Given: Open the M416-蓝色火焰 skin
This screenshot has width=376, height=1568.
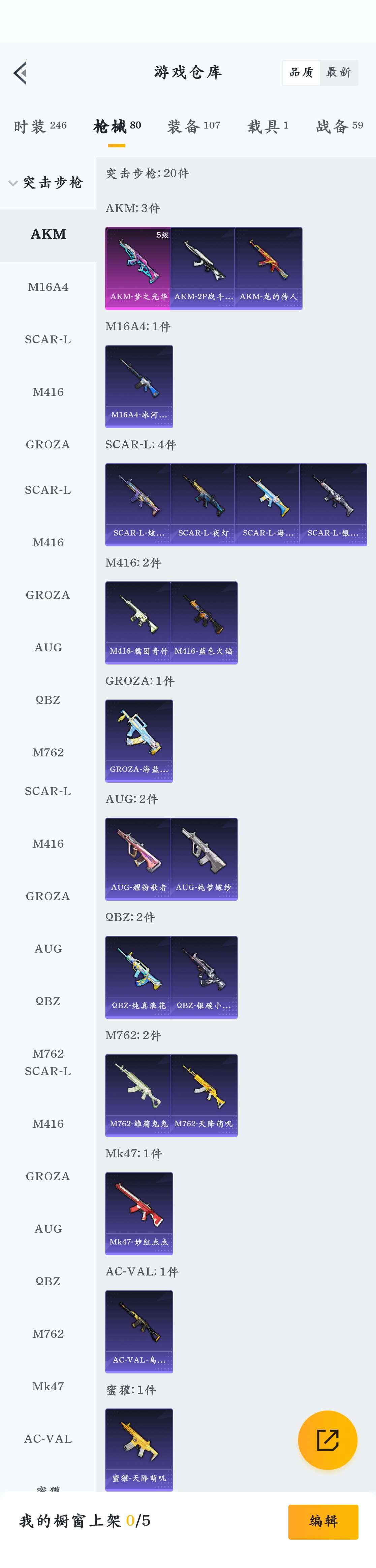Looking at the screenshot, I should click(203, 622).
